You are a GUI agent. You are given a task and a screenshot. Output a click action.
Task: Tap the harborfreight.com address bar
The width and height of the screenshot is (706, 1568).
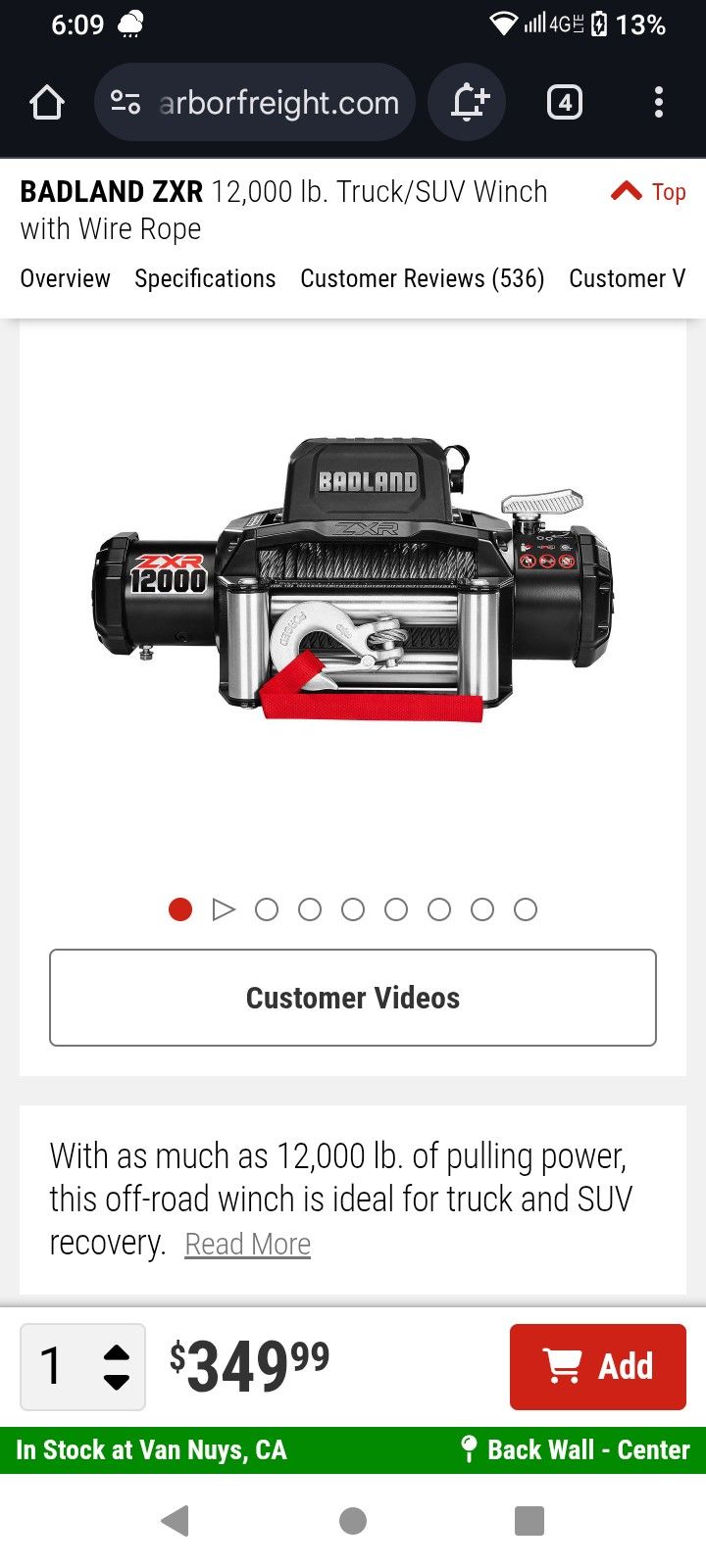(277, 103)
